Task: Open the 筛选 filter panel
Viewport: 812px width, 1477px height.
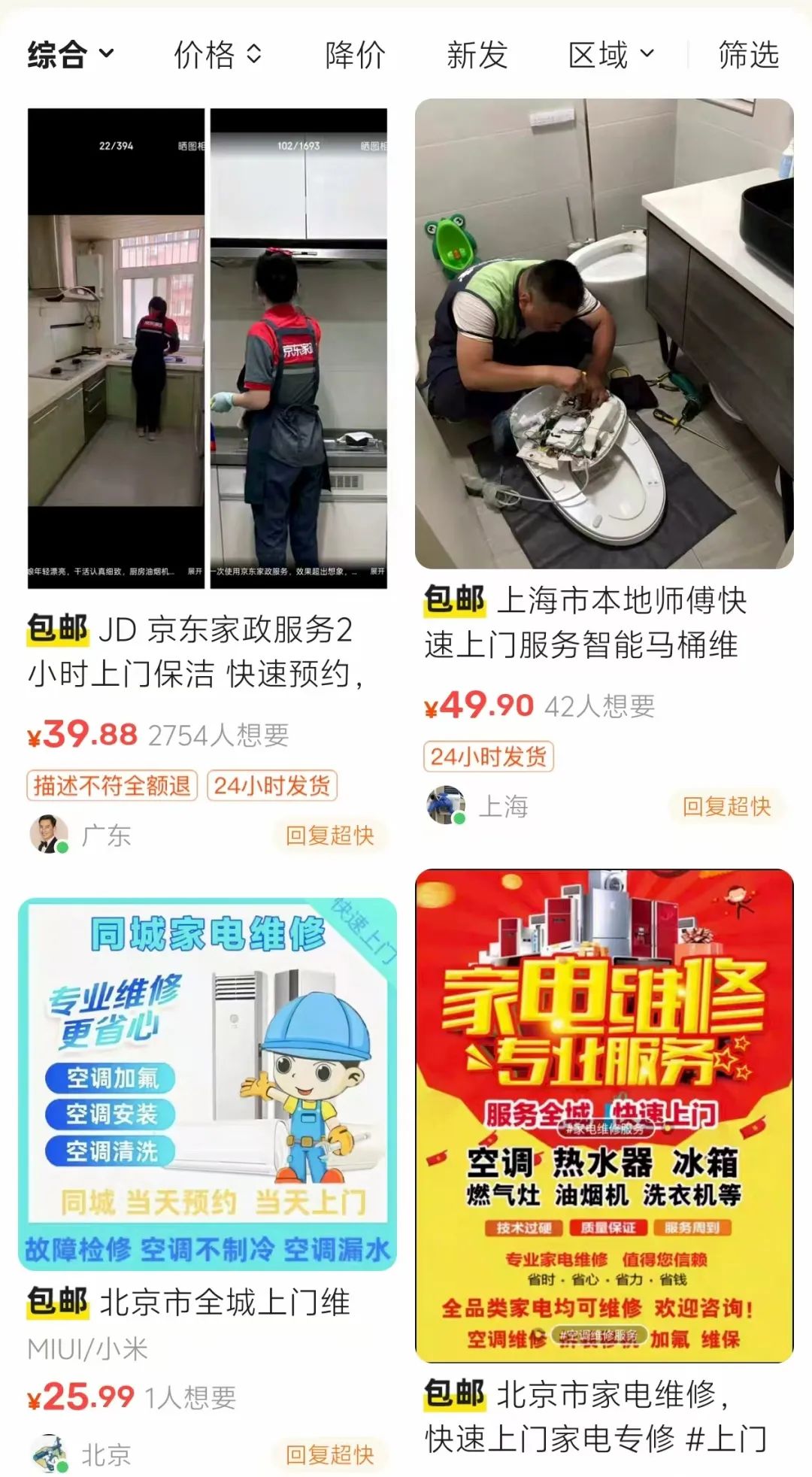Action: [x=748, y=55]
